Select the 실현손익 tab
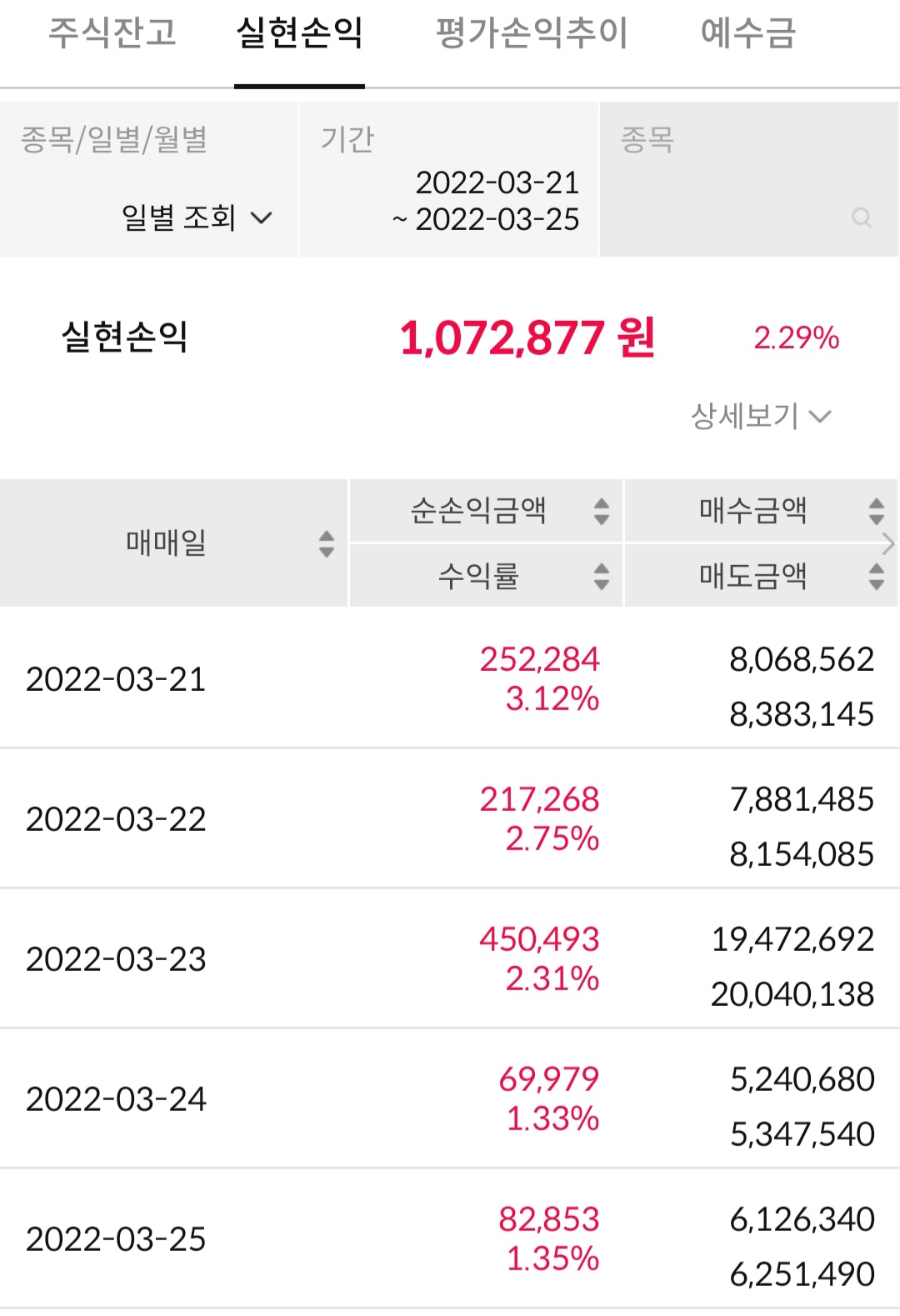 coord(299,33)
